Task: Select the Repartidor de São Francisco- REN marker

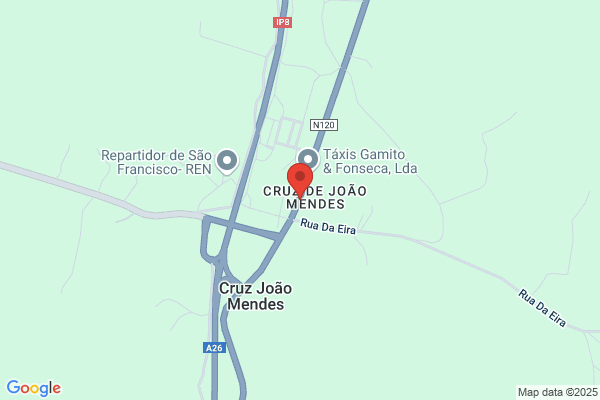Action: (x=227, y=162)
